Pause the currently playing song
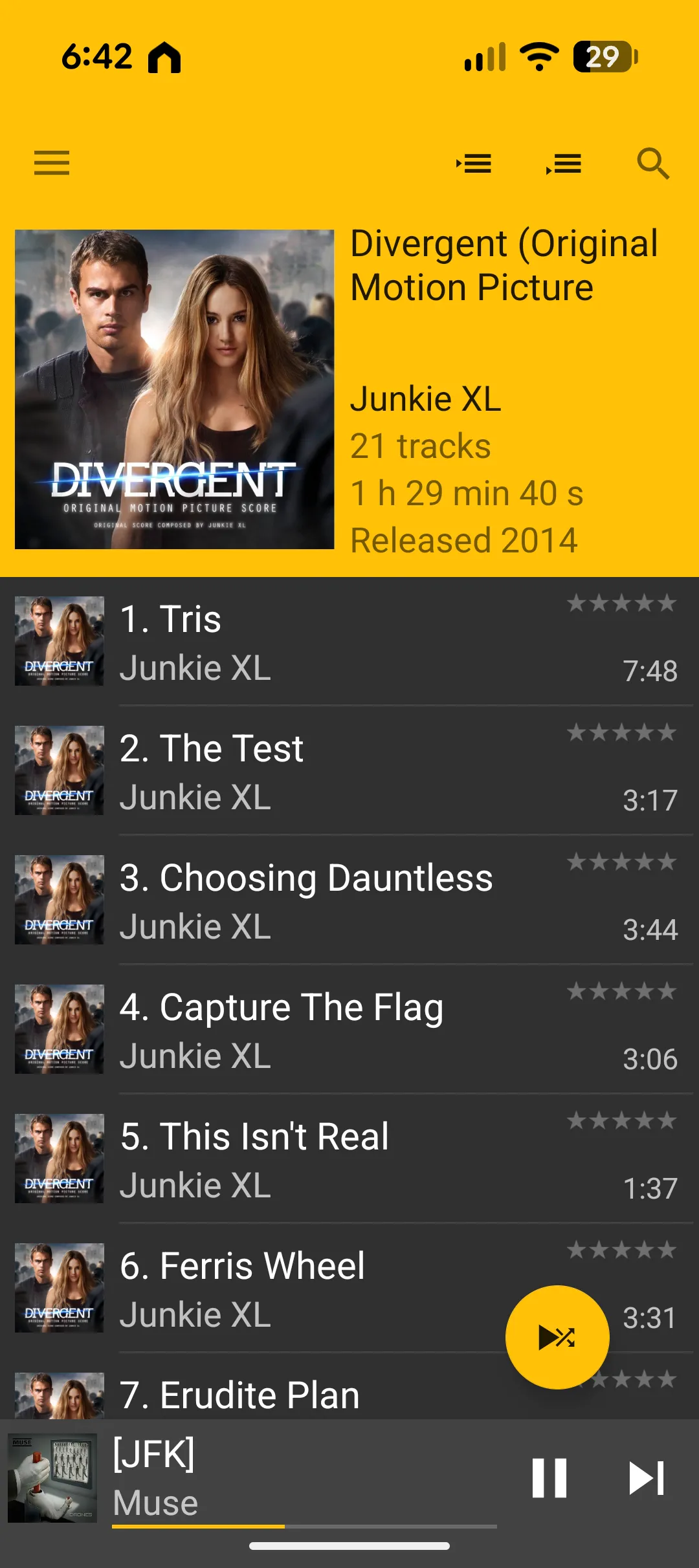Screen dimensions: 699x1568 [549, 1478]
